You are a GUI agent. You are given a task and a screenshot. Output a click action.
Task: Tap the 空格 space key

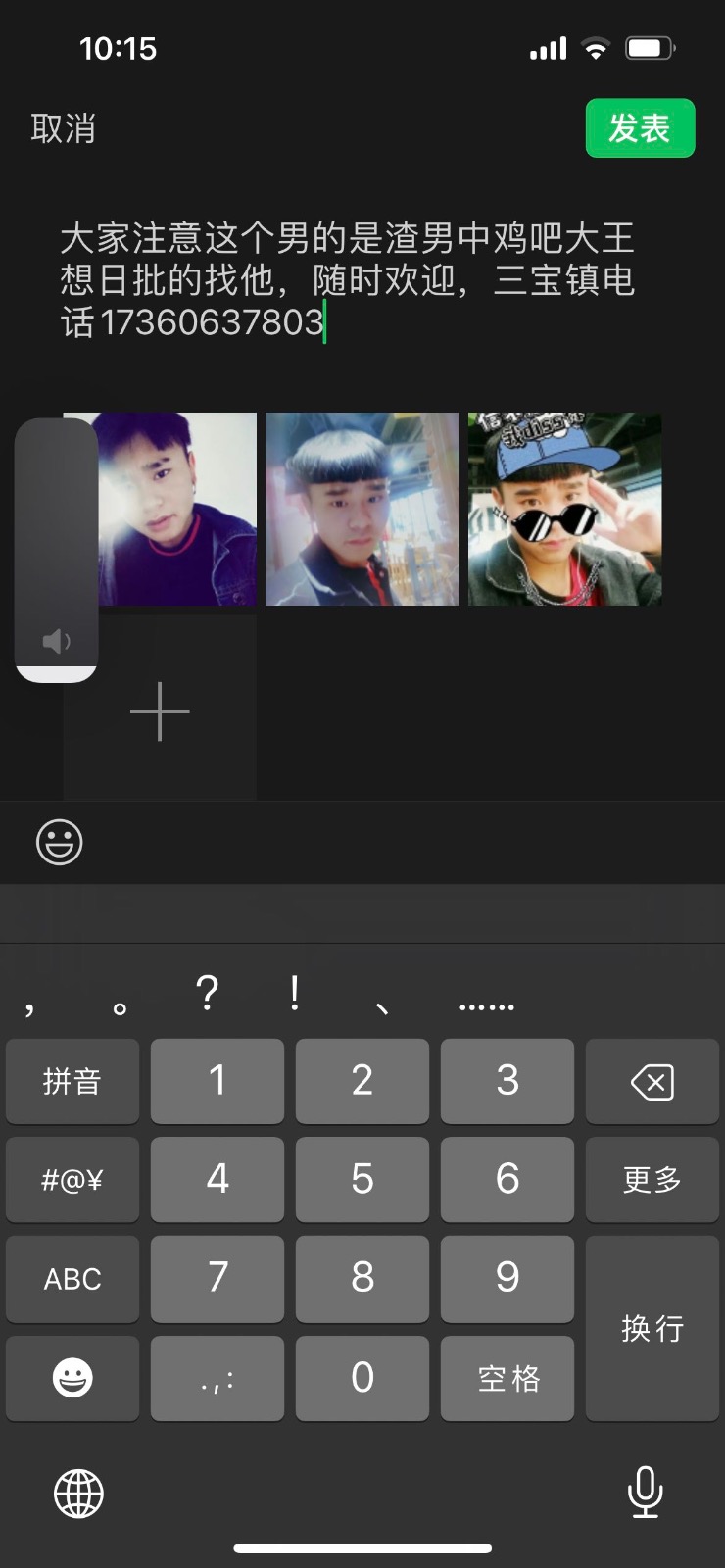[x=507, y=1378]
